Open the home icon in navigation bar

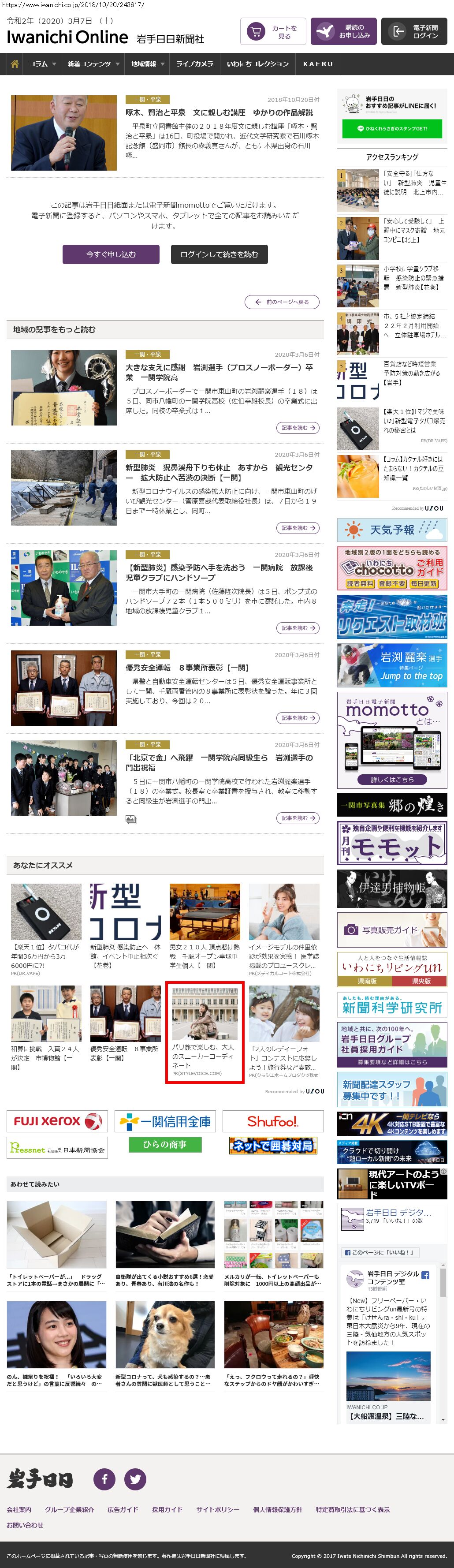[15, 64]
